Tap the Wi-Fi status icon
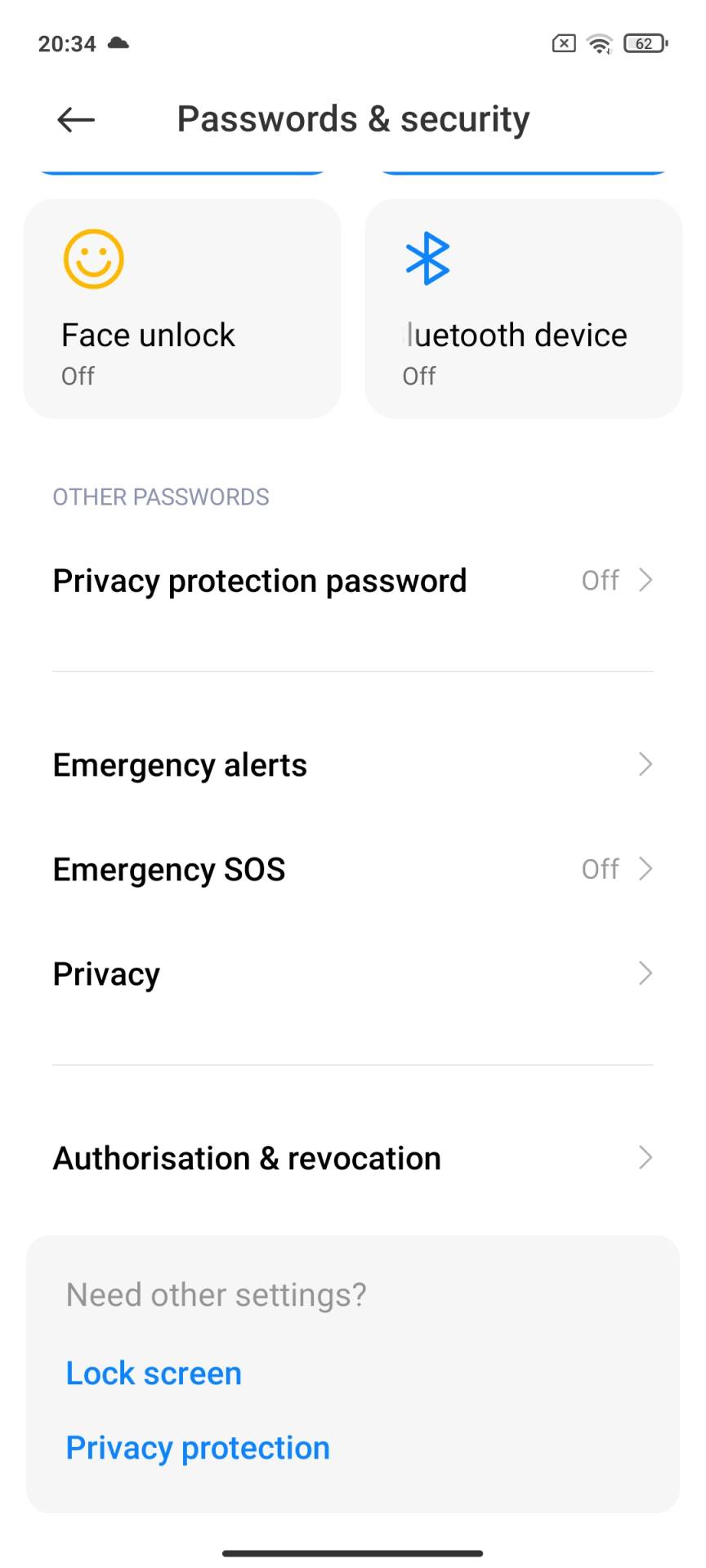706x1568 pixels. (601, 43)
